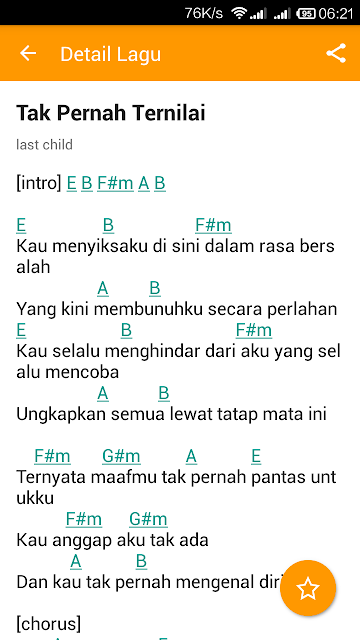Go back using the arrow icon

pyautogui.click(x=28, y=53)
